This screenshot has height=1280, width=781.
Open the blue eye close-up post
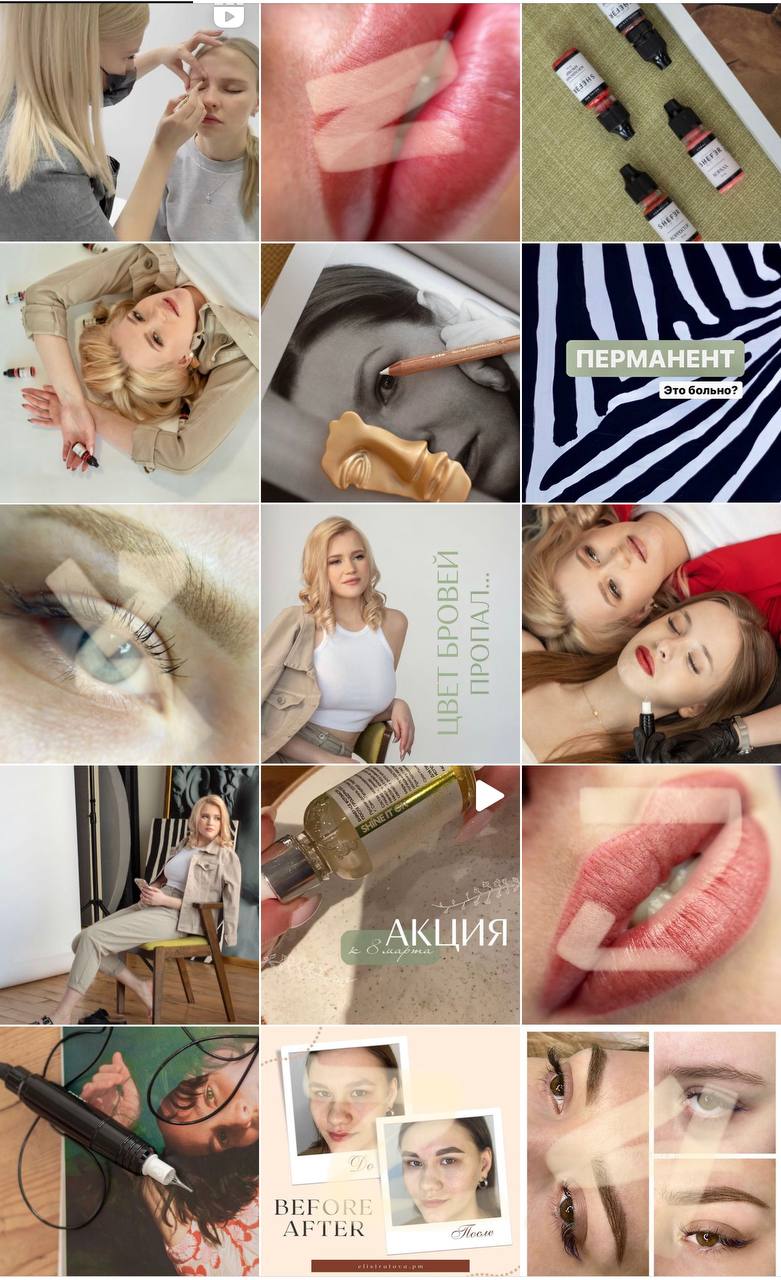(129, 634)
